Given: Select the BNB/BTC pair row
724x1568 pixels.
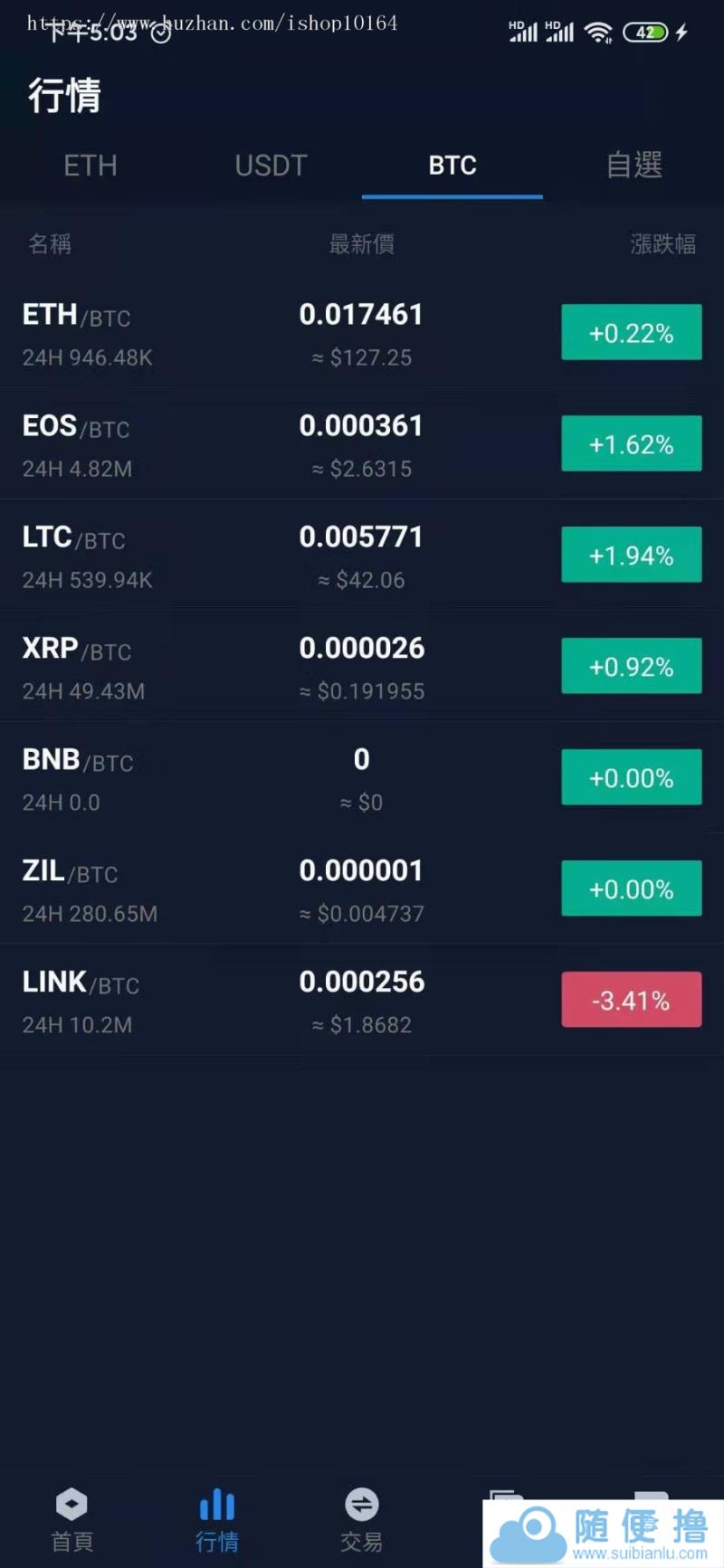Looking at the screenshot, I should click(361, 779).
